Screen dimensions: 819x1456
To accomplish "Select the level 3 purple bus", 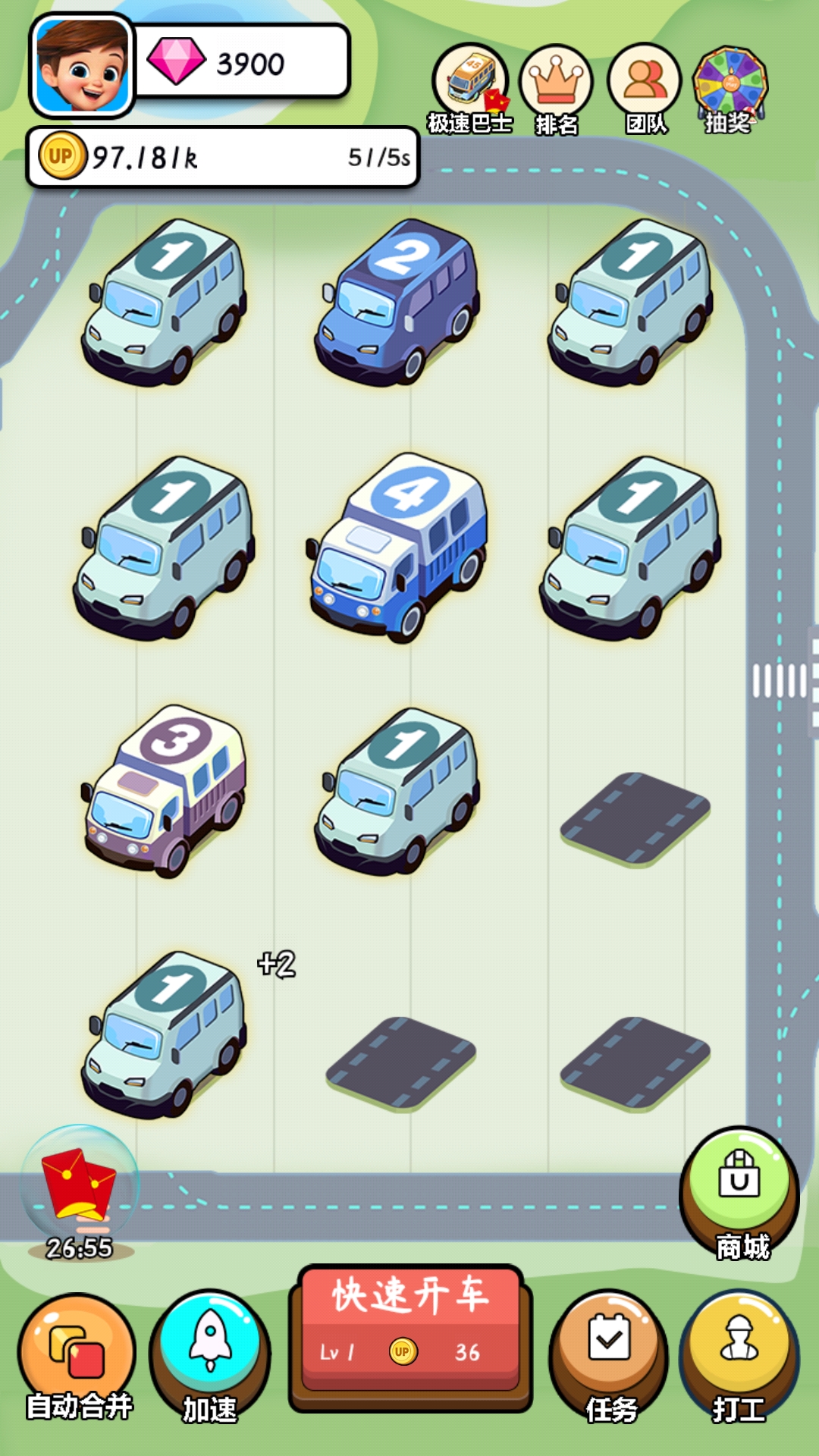I will pos(165,791).
